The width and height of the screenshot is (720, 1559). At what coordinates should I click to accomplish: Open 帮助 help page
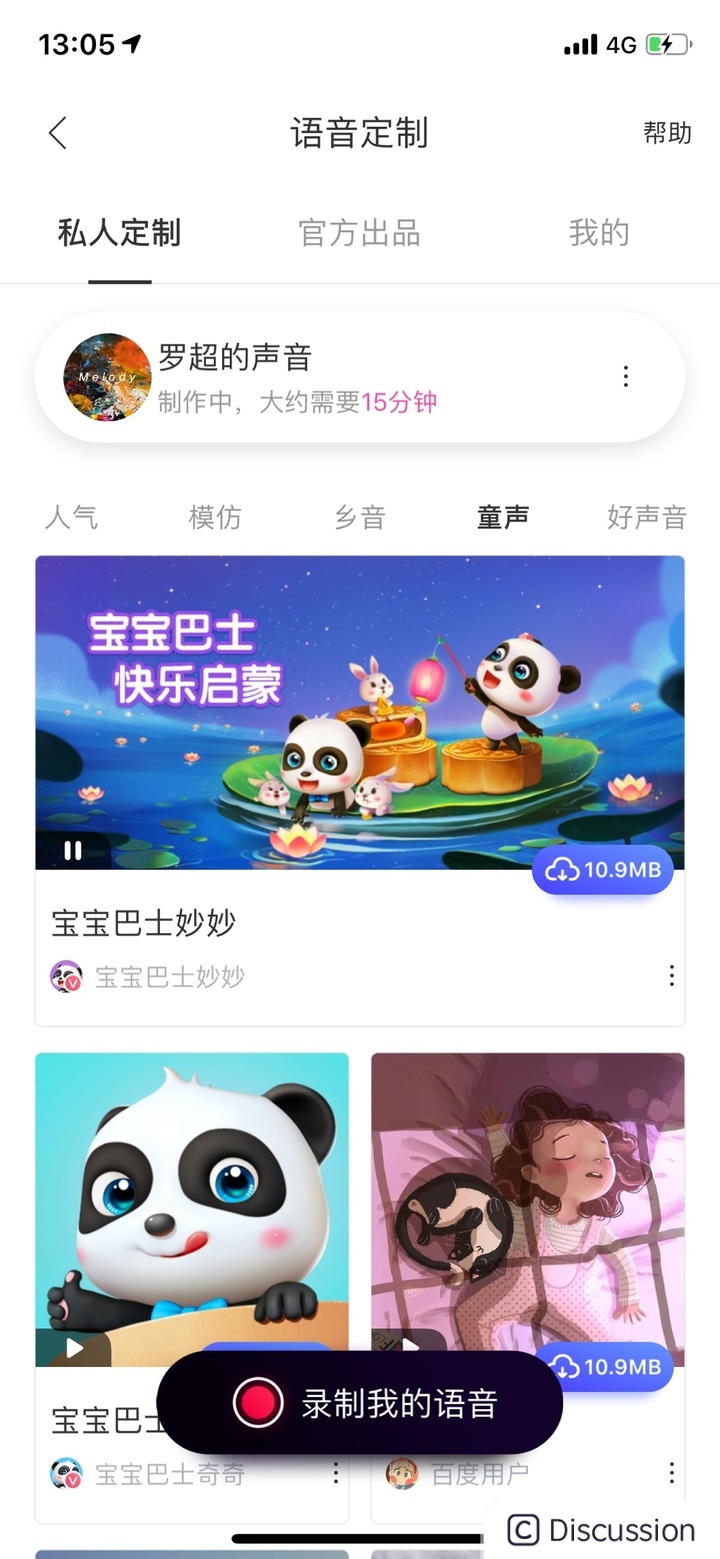667,133
